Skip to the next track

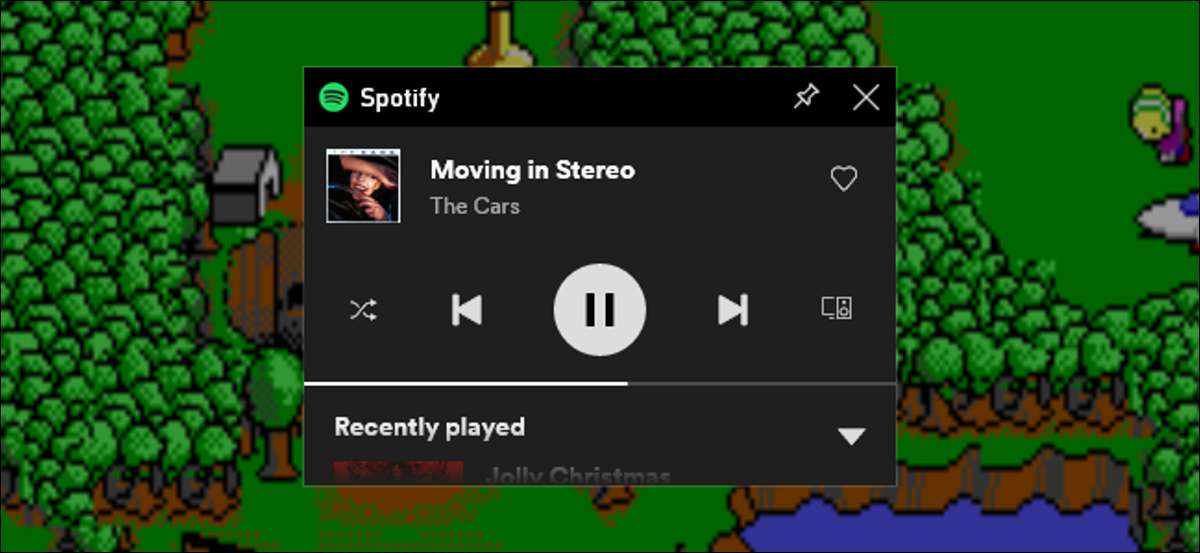click(x=733, y=310)
